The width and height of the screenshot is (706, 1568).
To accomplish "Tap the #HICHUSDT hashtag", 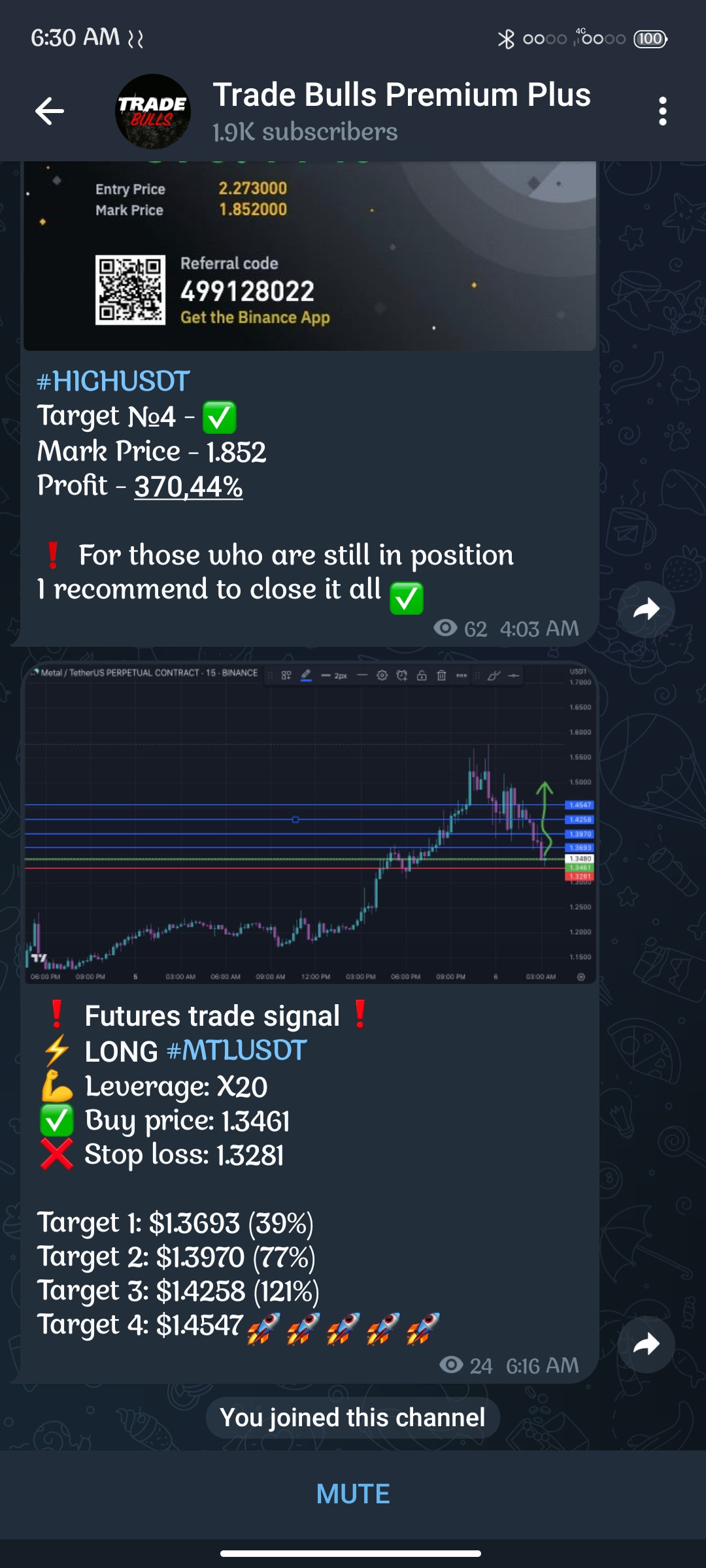I will pyautogui.click(x=114, y=382).
